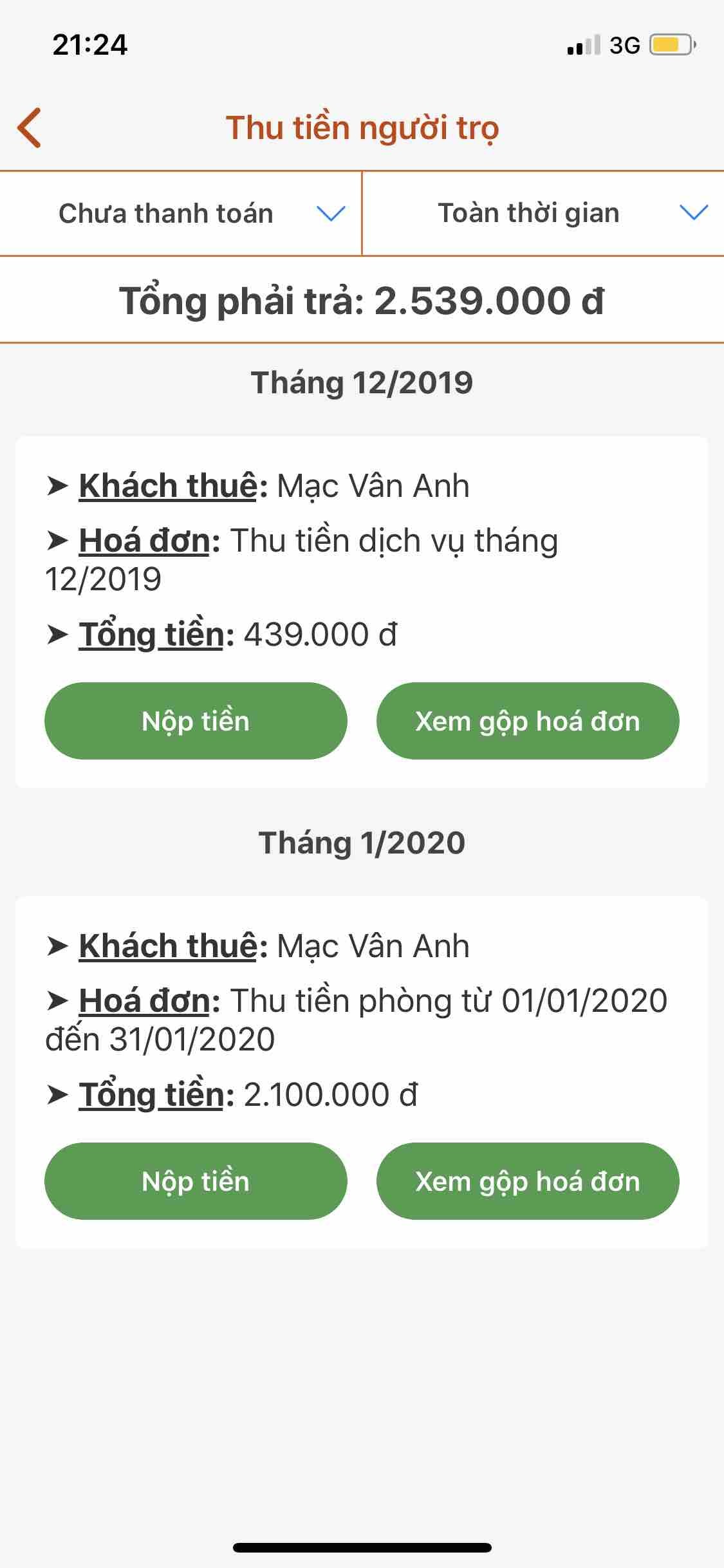Image resolution: width=724 pixels, height=1568 pixels.
Task: Select Nộp tiền for the 2.100.000 đ invoice
Action: (x=196, y=1181)
